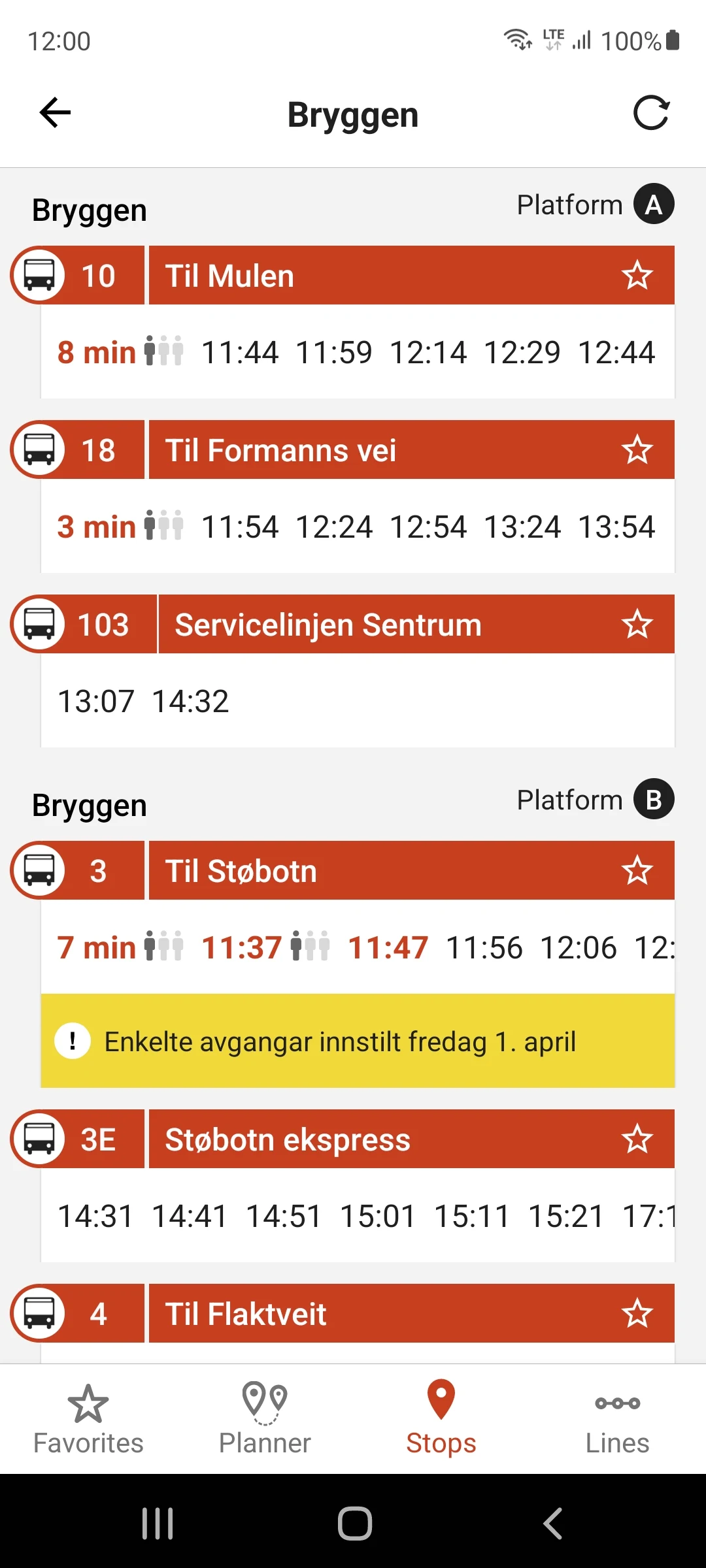Add Servicelinjen Sentrum to favorites

[637, 624]
